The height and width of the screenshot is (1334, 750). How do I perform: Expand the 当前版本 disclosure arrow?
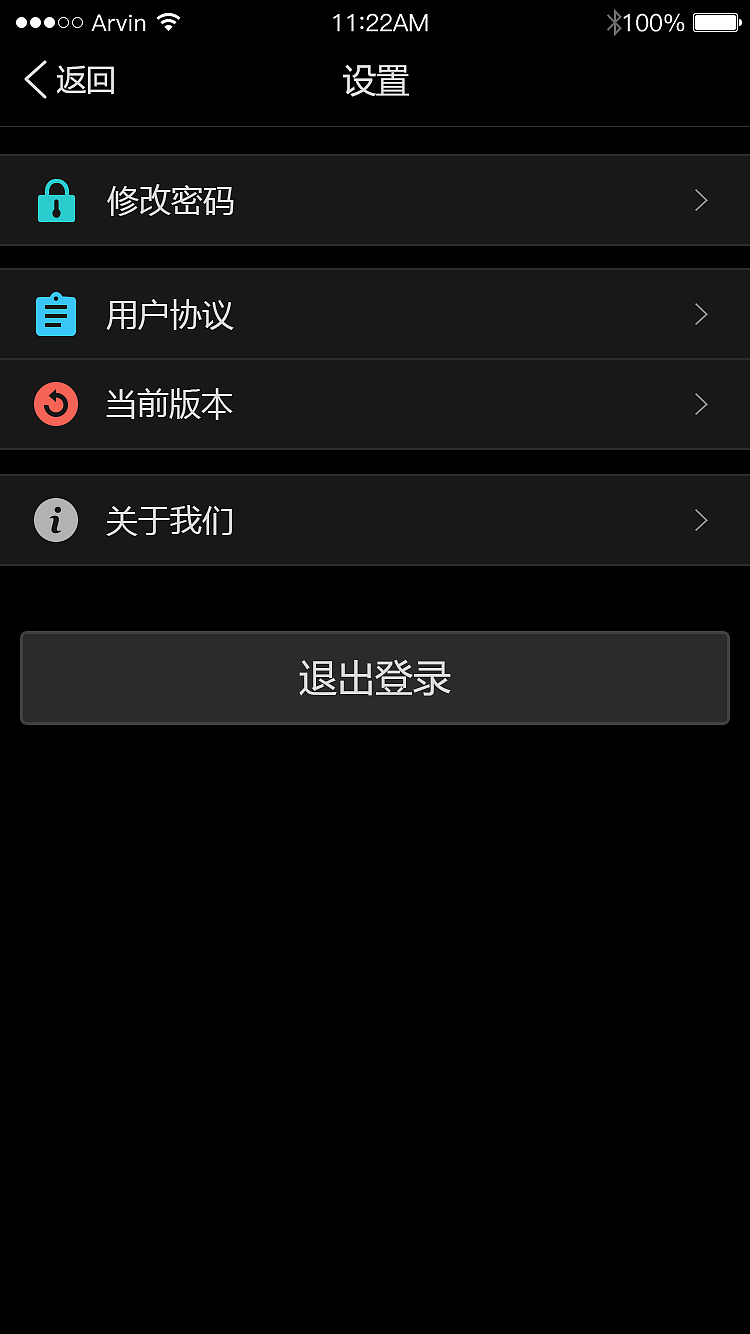coord(700,404)
